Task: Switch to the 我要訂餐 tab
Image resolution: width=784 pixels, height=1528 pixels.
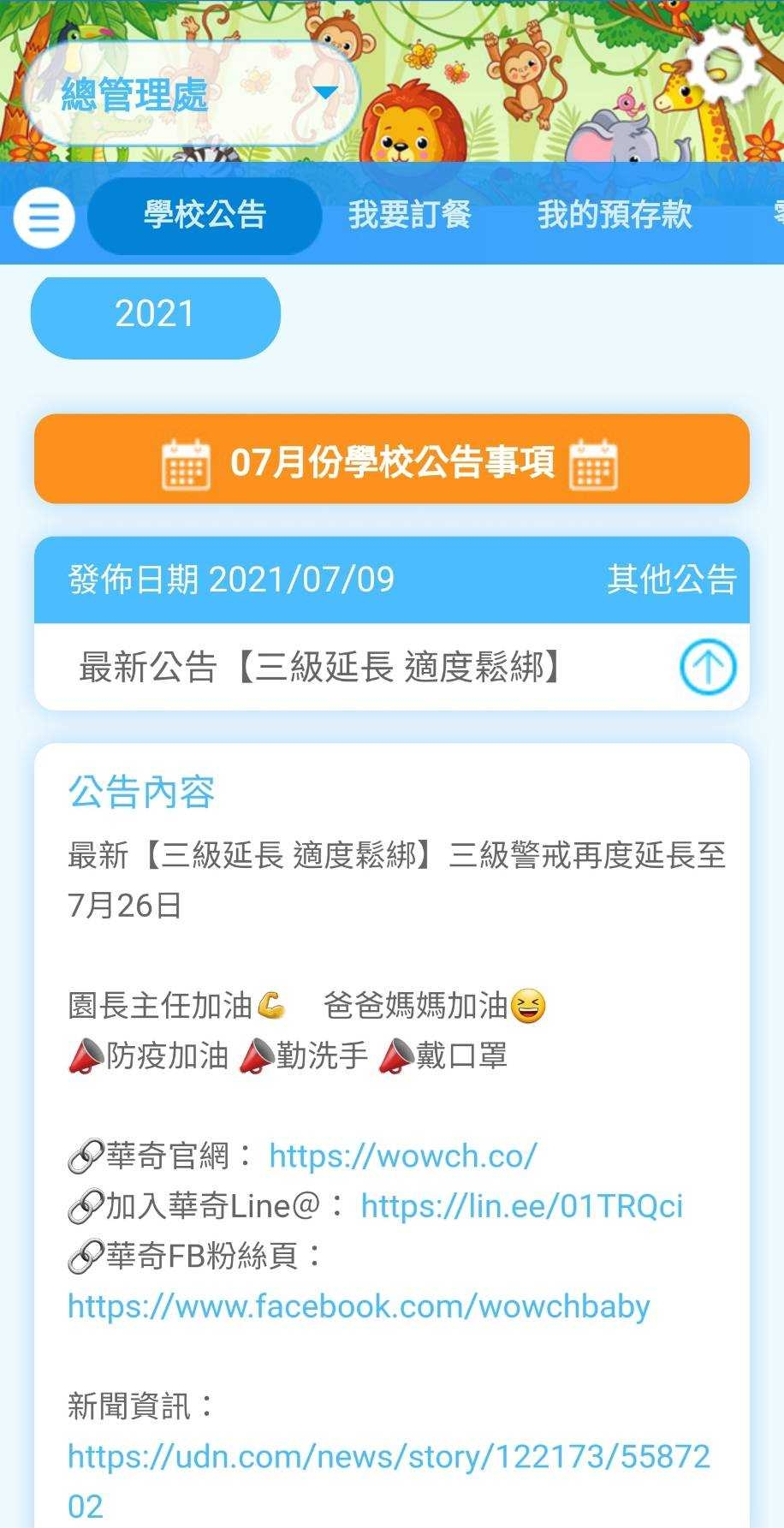Action: click(409, 215)
